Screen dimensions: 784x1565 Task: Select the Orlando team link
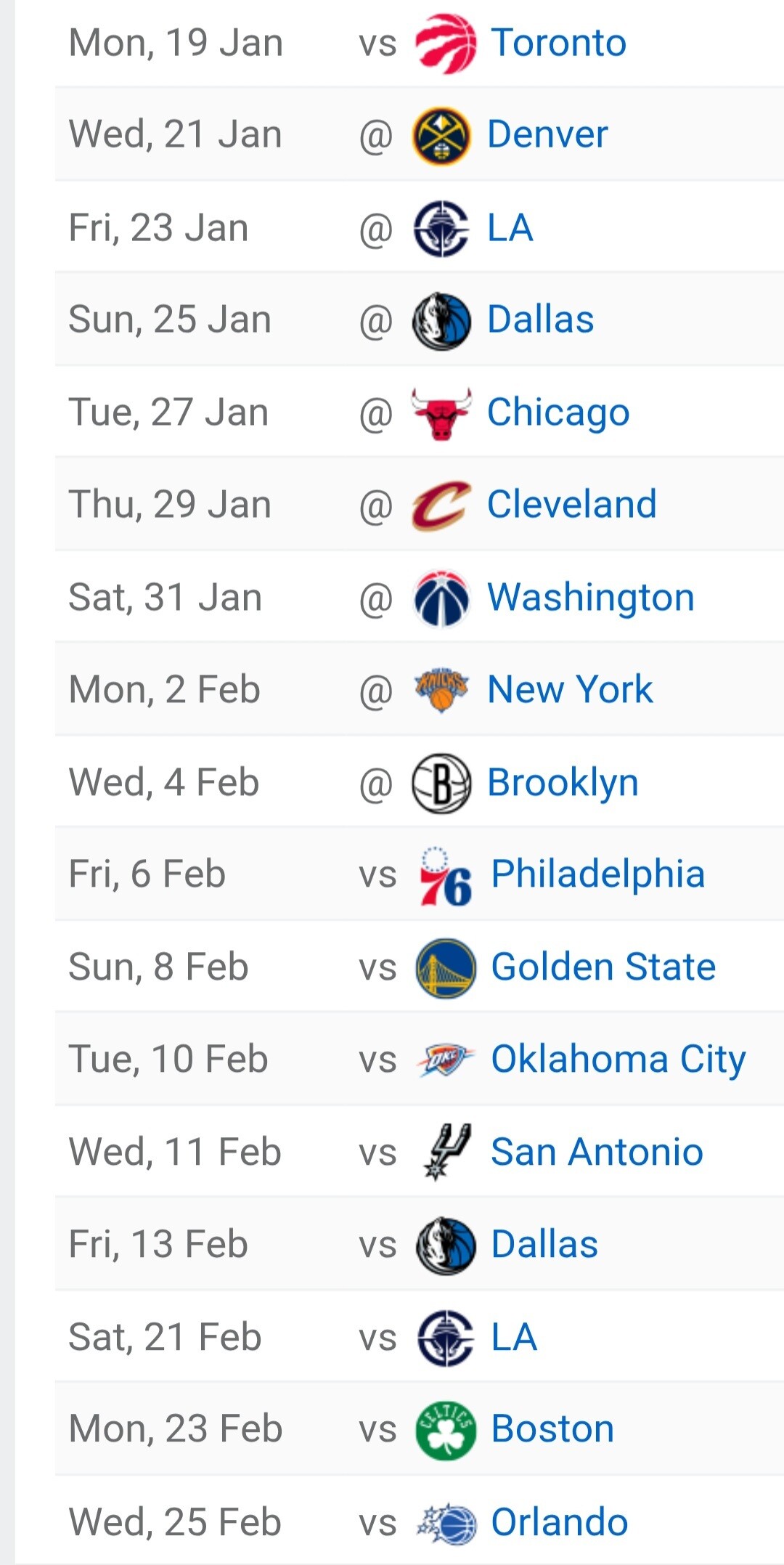pos(559,1522)
